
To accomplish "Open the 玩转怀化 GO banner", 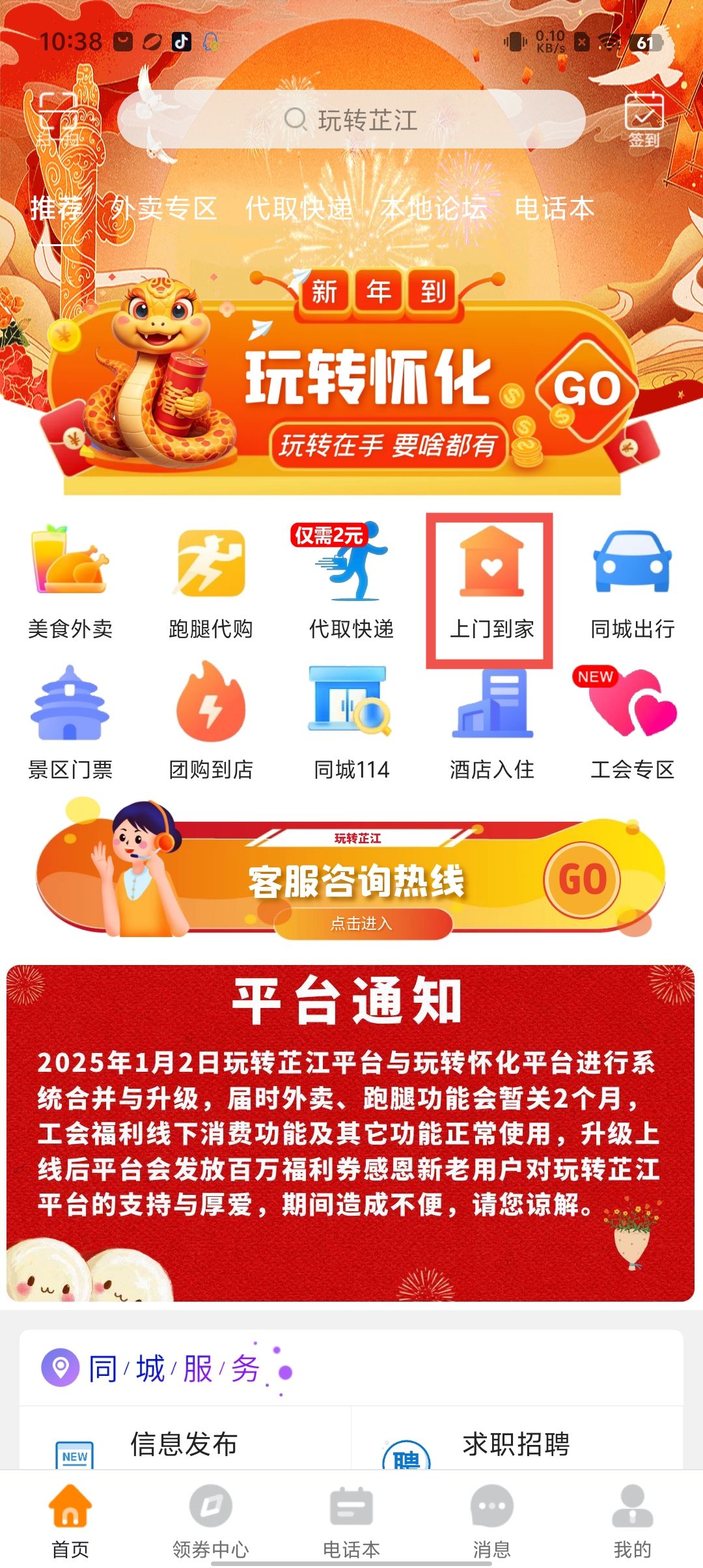I will (587, 389).
